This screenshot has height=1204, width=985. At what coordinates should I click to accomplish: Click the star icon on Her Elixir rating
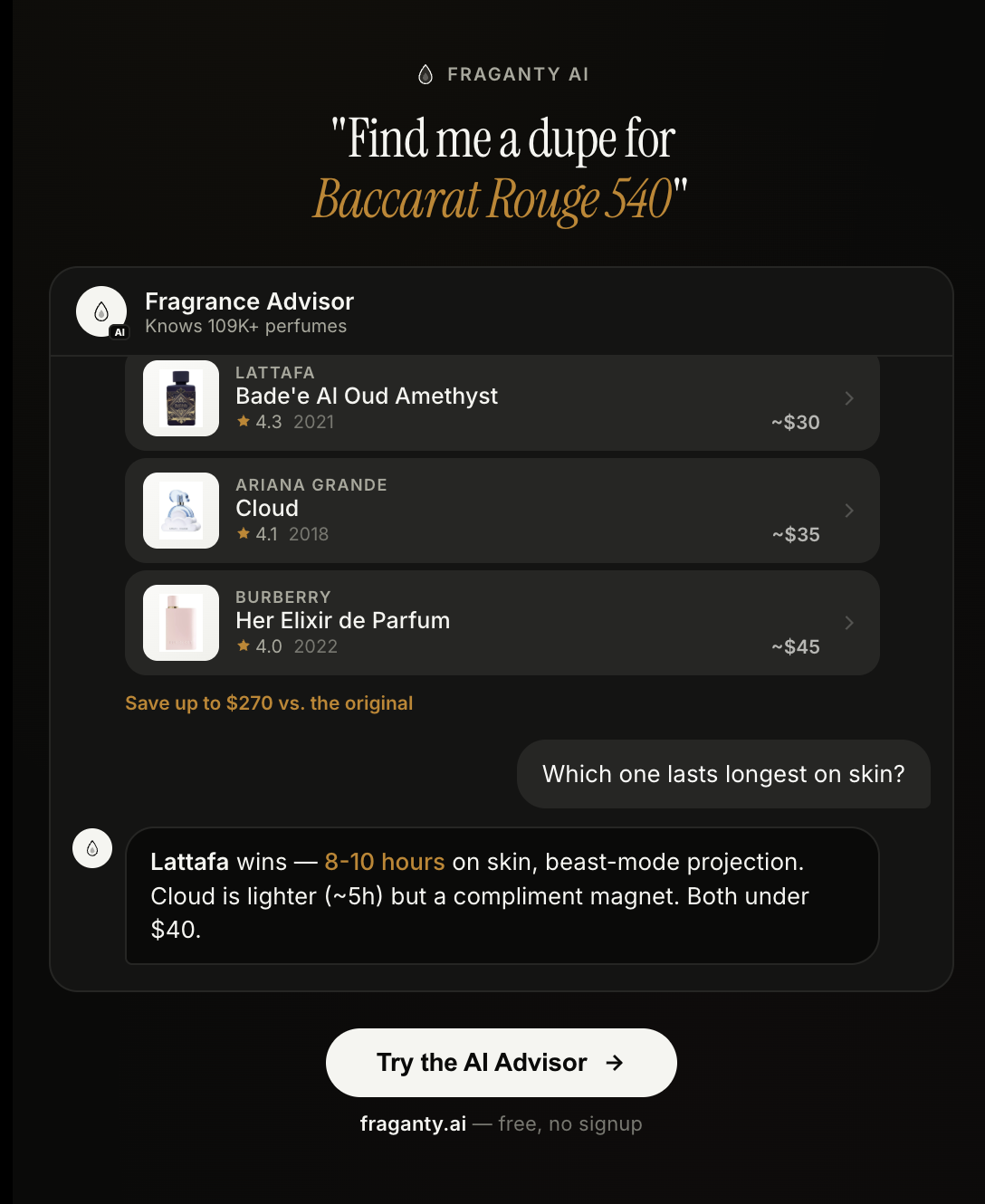[244, 645]
